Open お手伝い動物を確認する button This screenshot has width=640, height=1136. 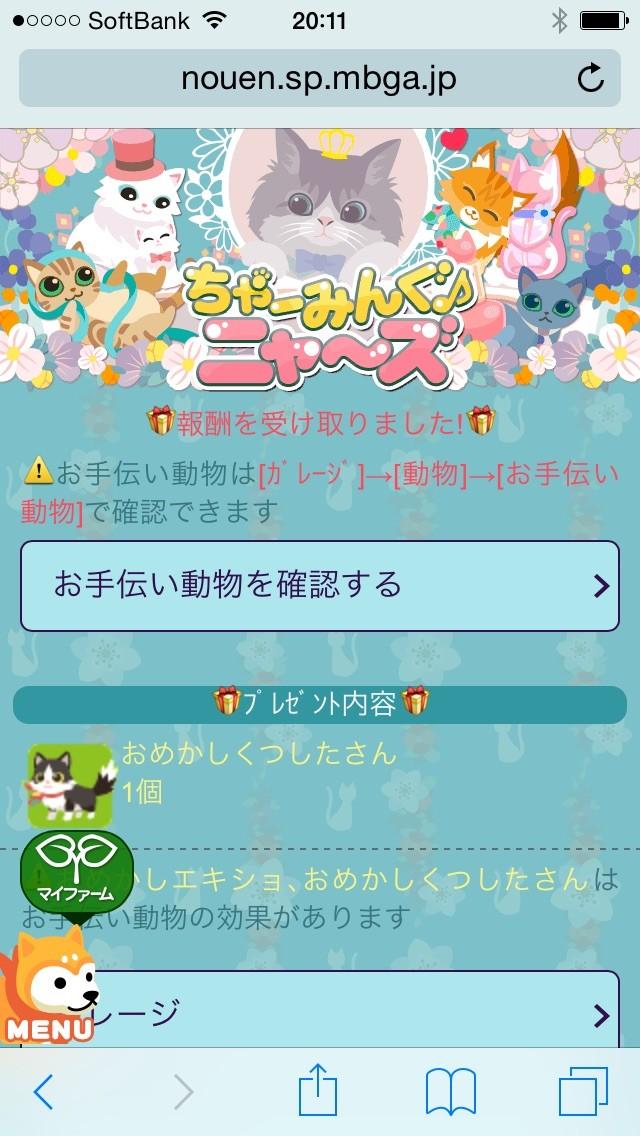point(320,586)
